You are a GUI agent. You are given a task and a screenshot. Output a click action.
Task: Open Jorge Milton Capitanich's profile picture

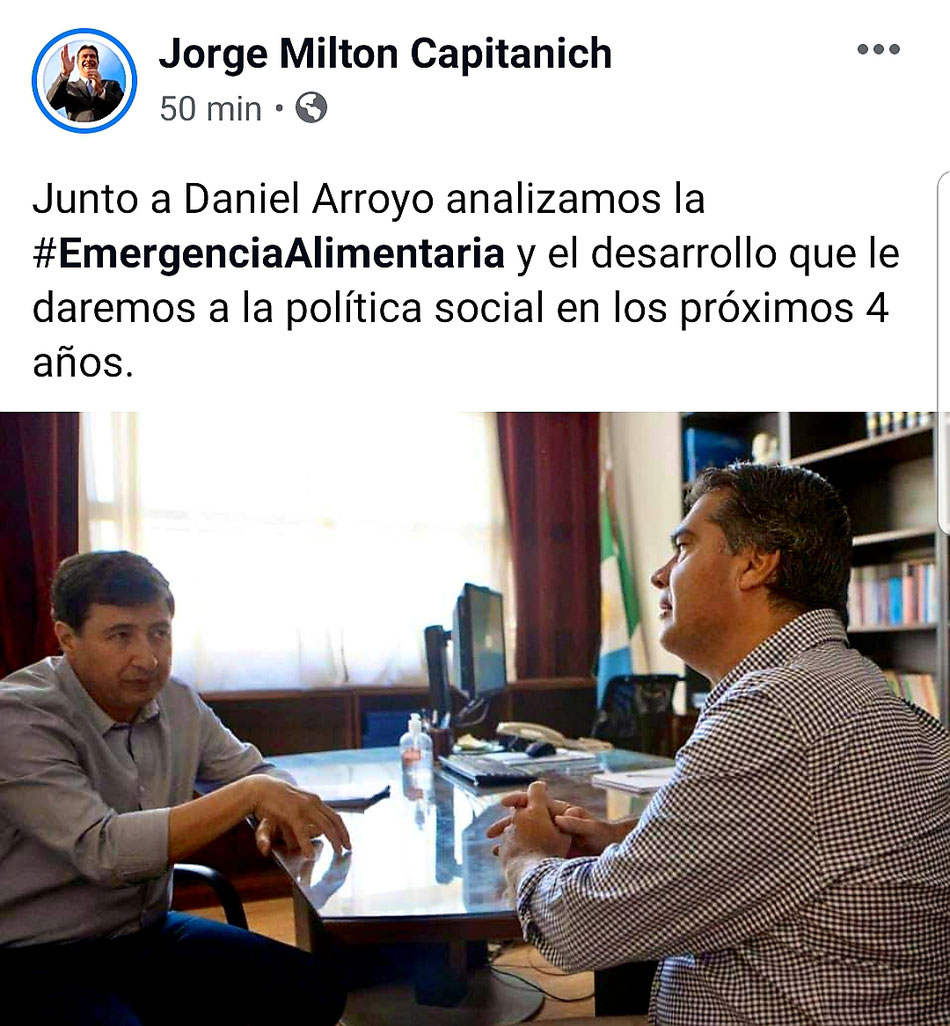tap(84, 80)
